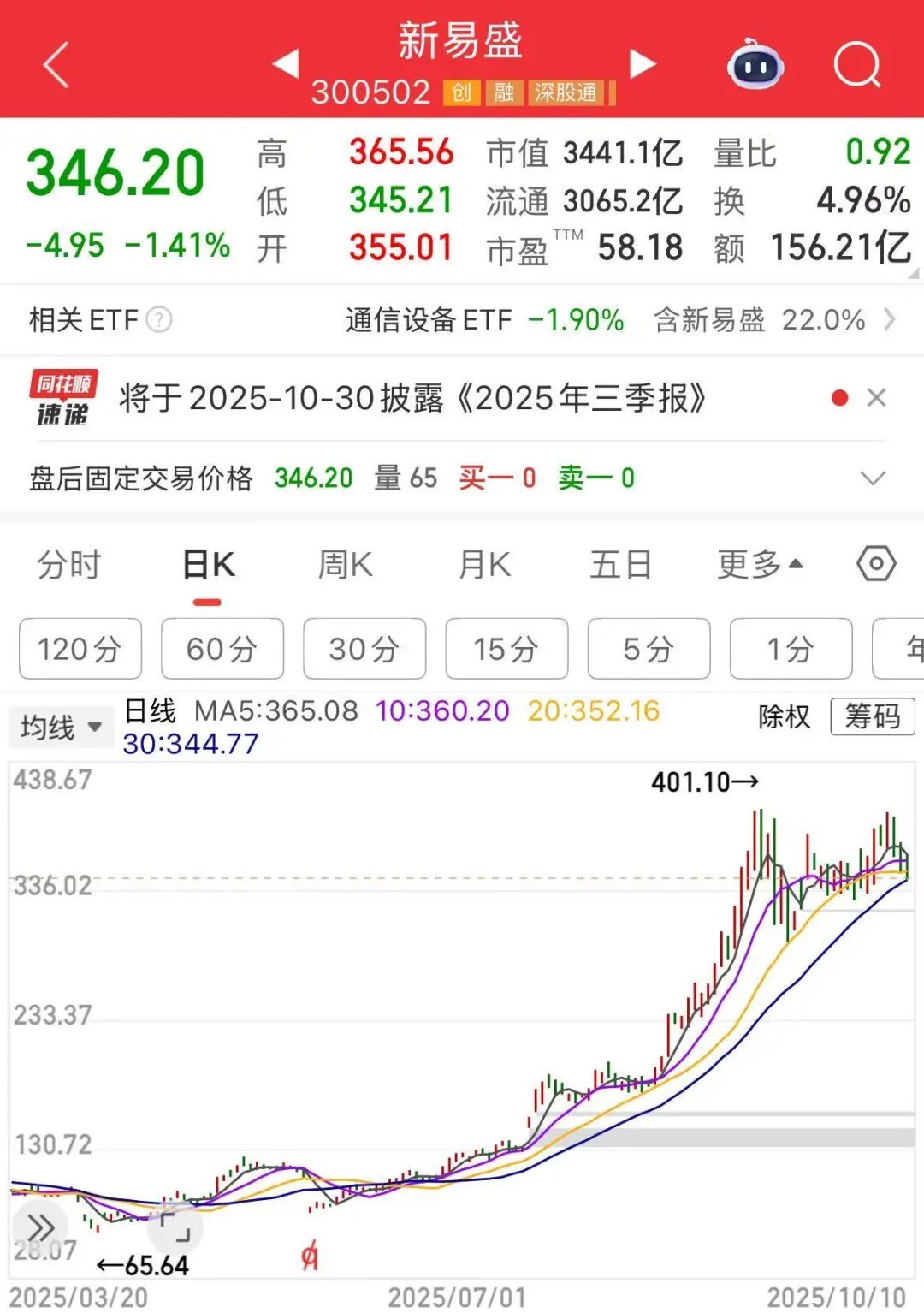
Task: Dismiss the 同花顺速递 announcement
Action: coord(876,398)
